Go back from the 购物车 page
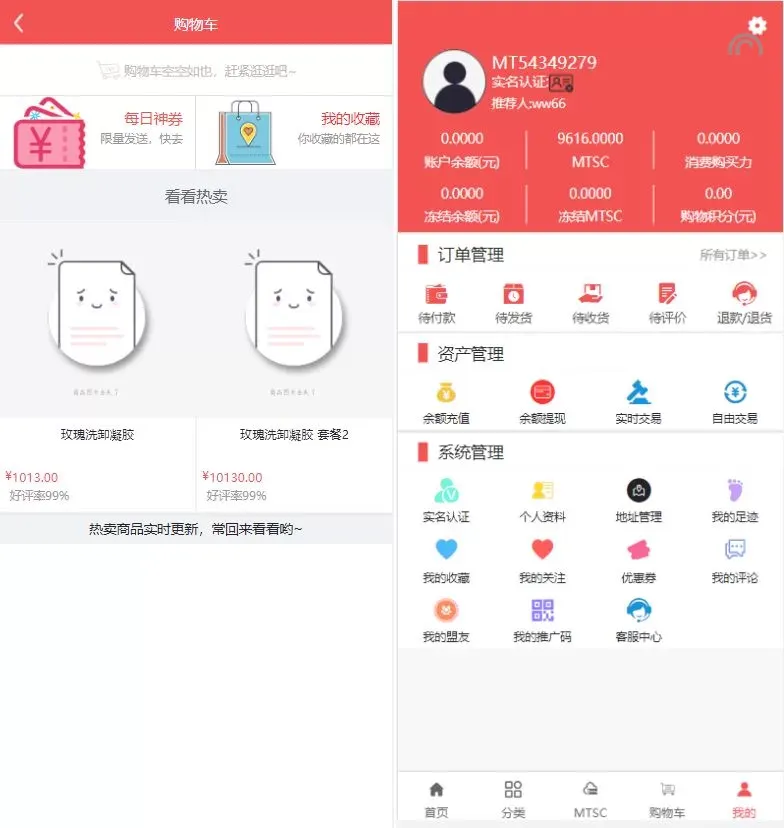 coord(19,24)
